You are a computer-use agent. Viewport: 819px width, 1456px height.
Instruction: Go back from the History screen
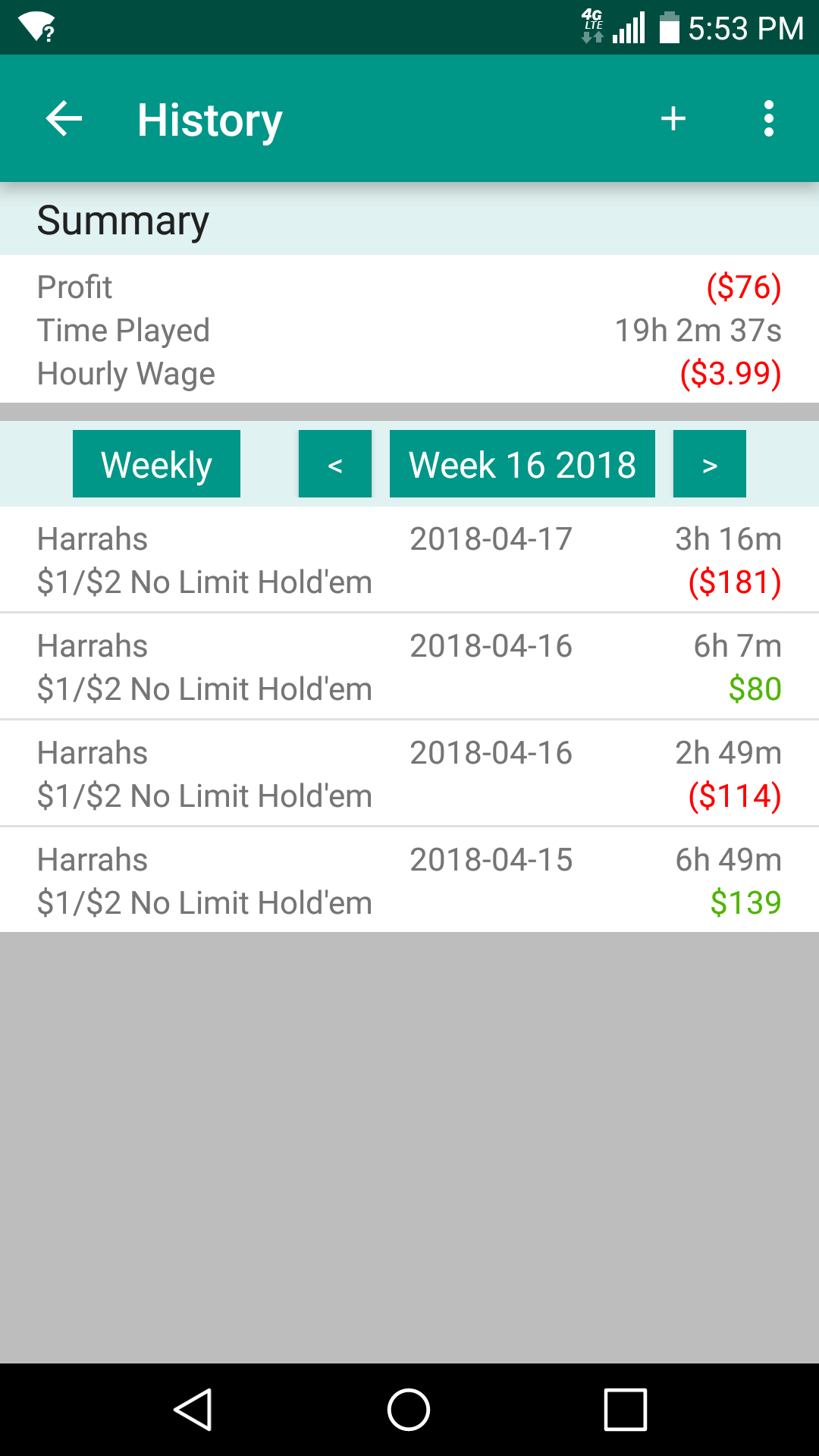(64, 119)
